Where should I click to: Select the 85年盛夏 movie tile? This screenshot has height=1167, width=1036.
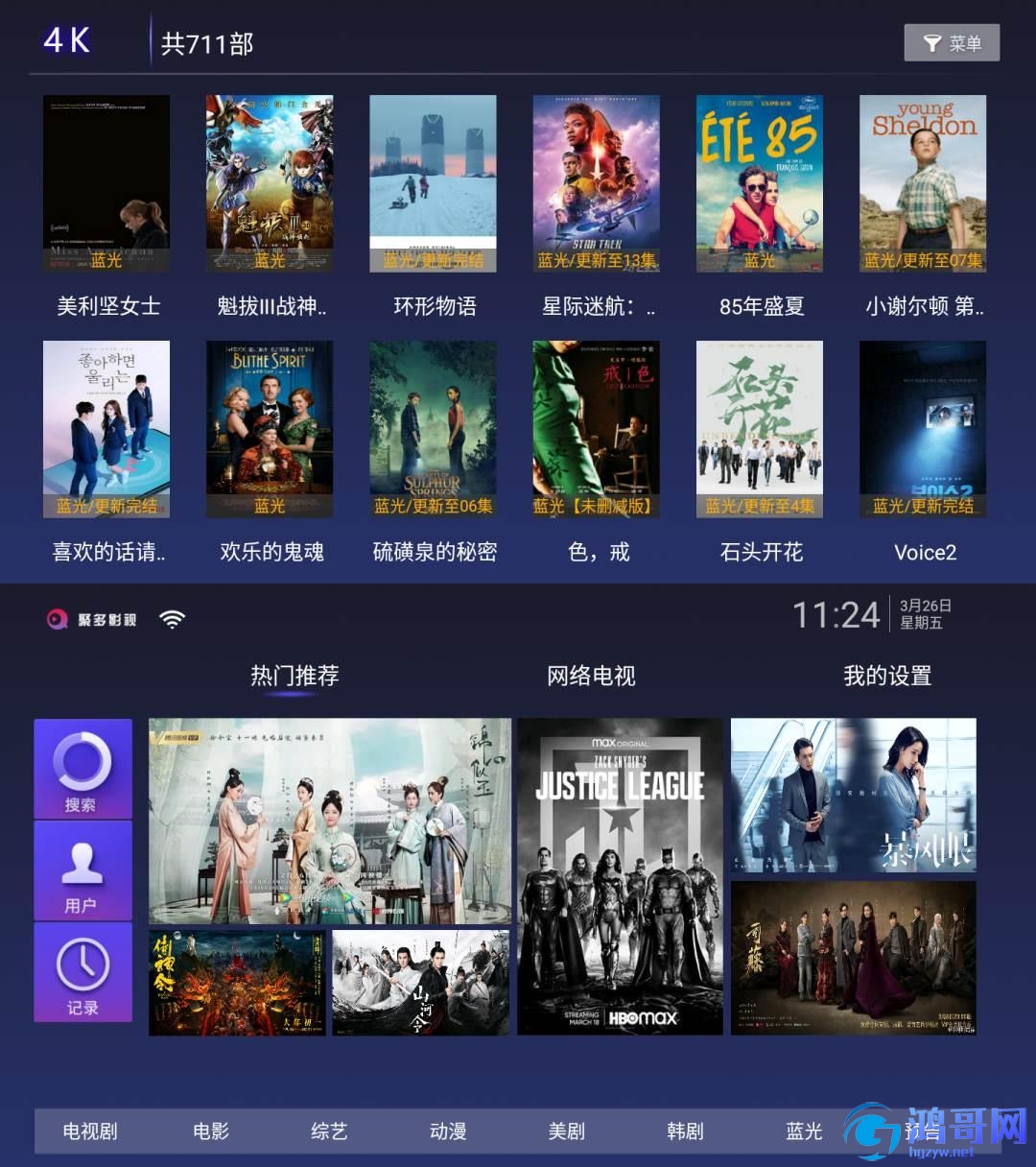[759, 183]
